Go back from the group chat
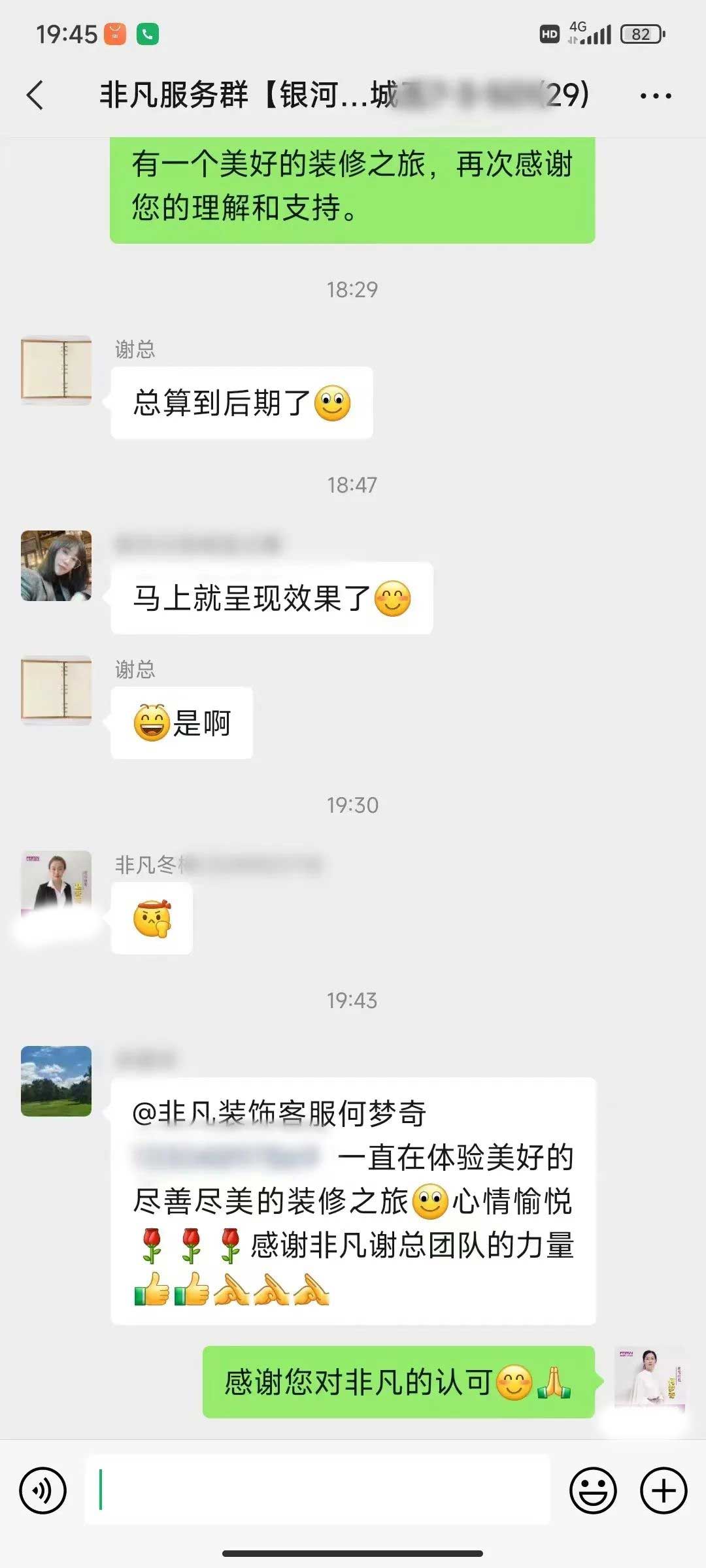 tap(35, 95)
